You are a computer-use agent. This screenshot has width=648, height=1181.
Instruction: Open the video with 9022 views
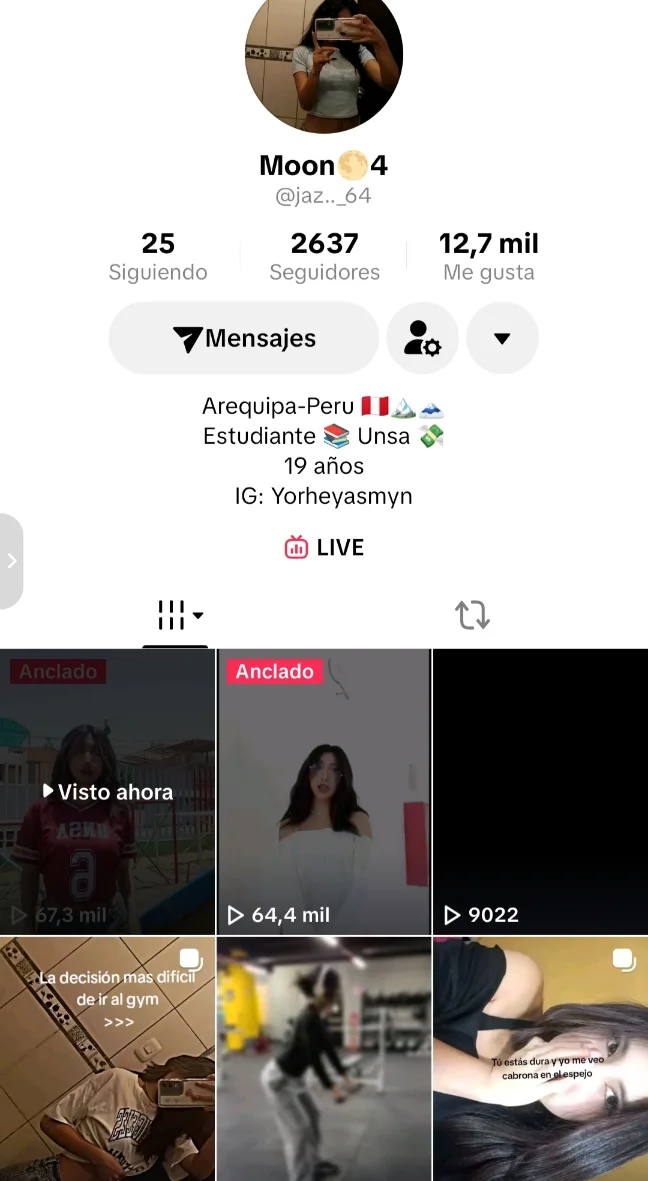click(x=540, y=792)
